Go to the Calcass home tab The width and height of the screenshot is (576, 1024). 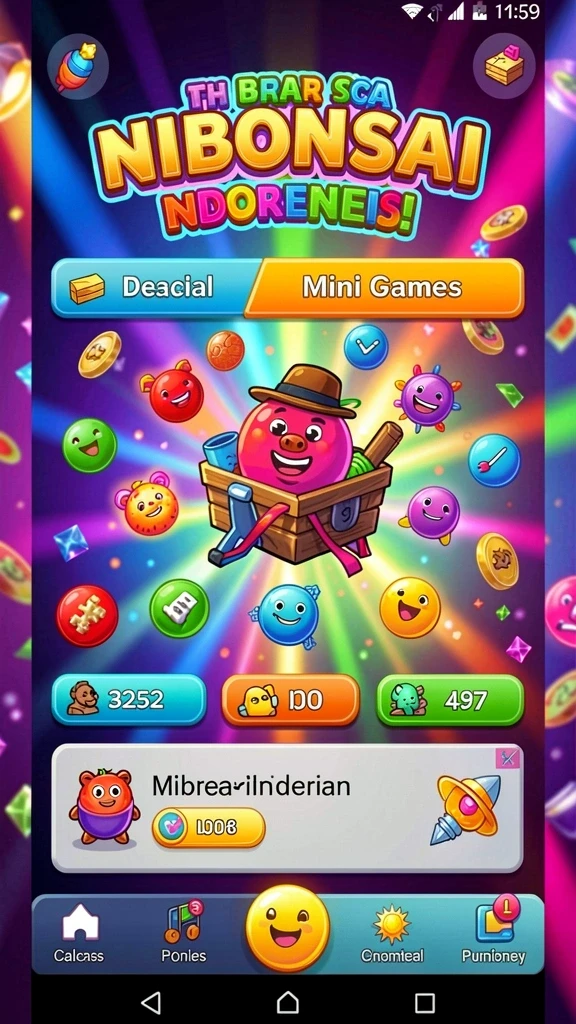tap(79, 933)
